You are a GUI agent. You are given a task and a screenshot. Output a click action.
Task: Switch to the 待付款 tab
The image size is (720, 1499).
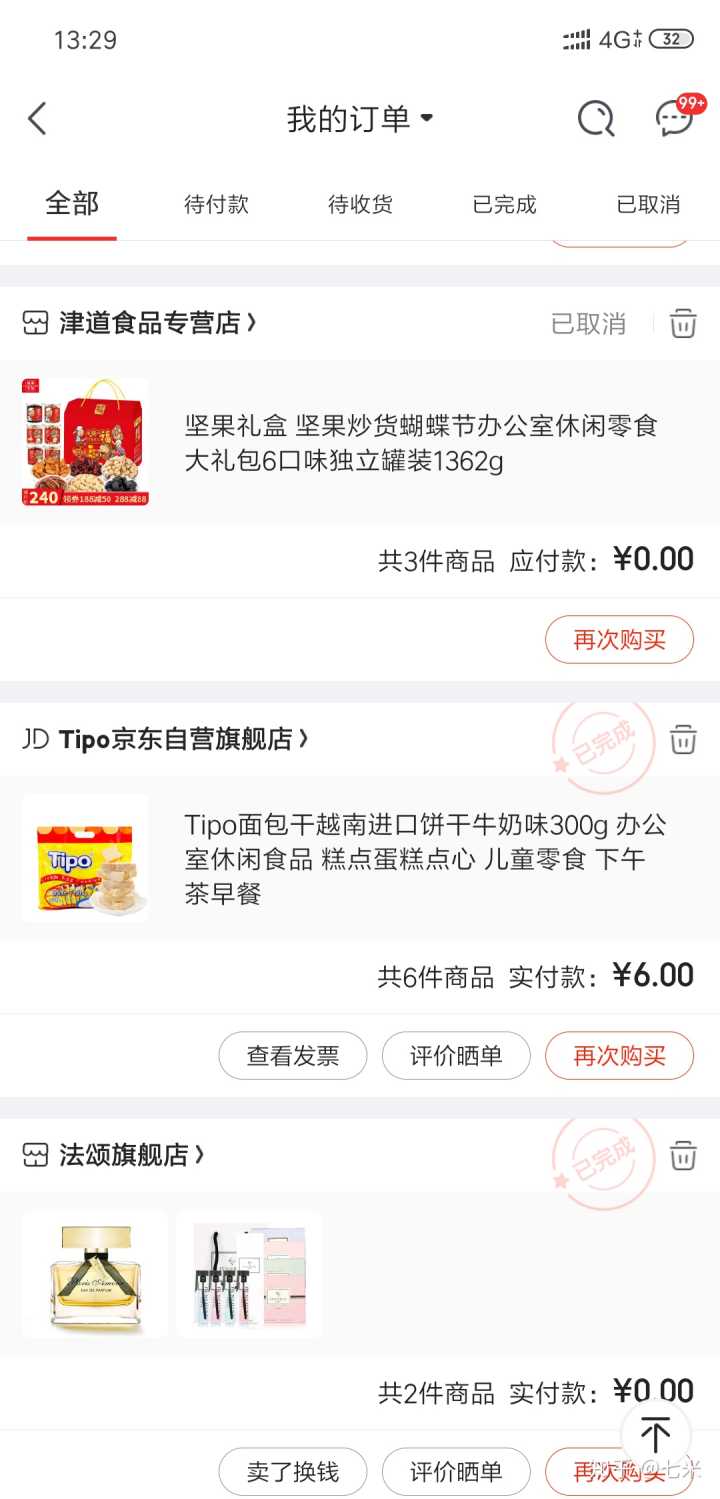[216, 205]
